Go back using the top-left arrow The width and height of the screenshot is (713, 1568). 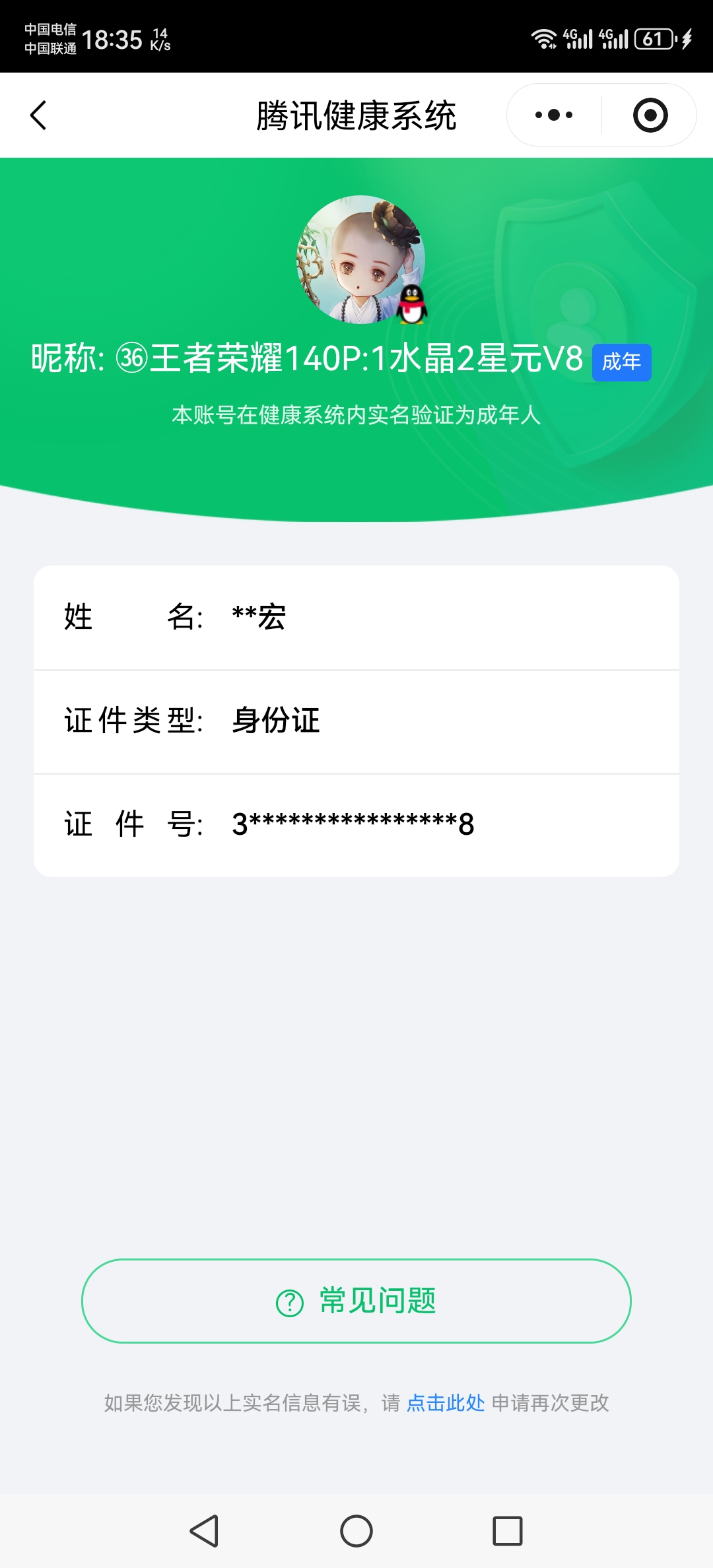click(x=39, y=115)
